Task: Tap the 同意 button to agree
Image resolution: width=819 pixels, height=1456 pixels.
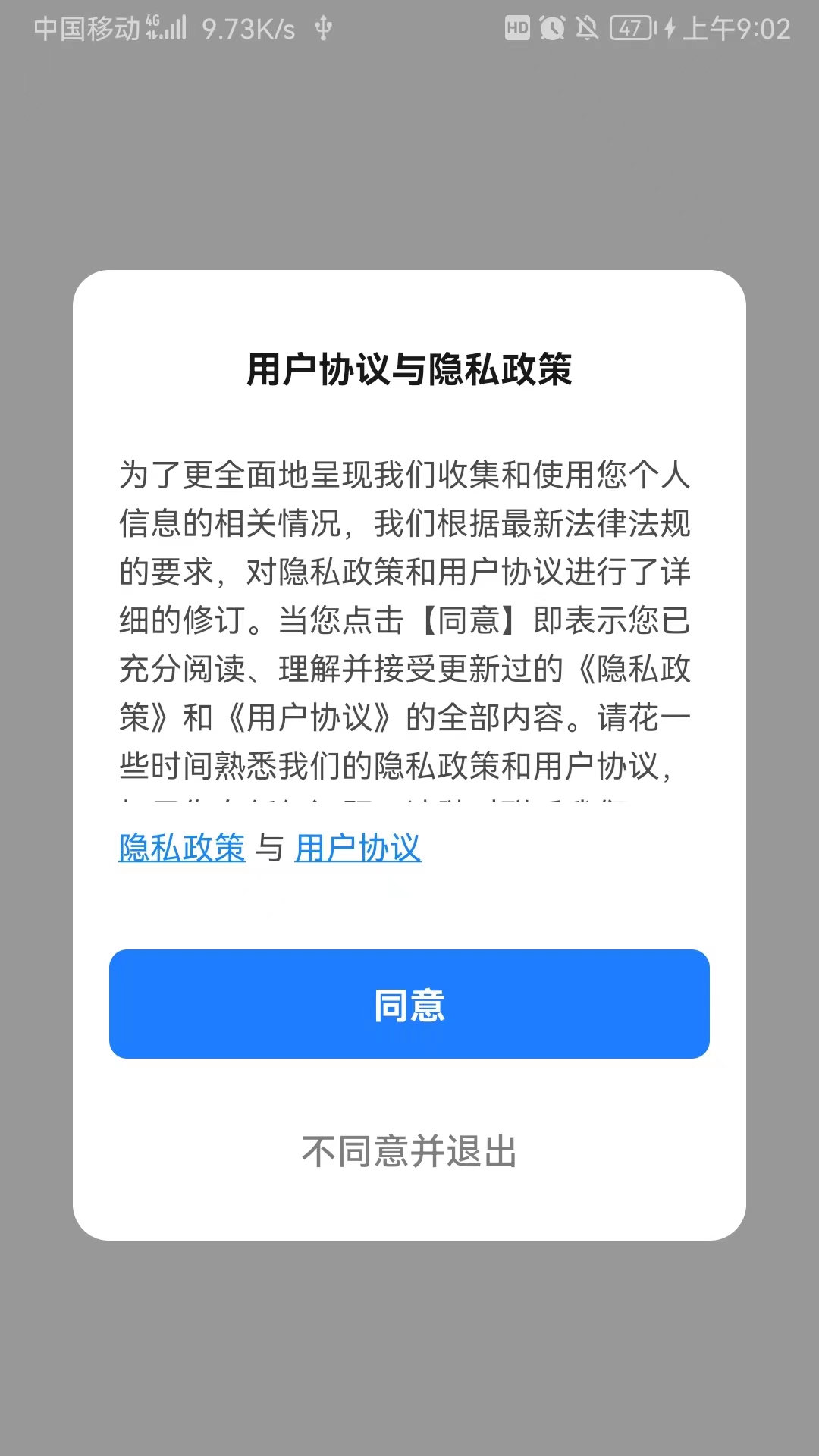Action: point(409,1004)
